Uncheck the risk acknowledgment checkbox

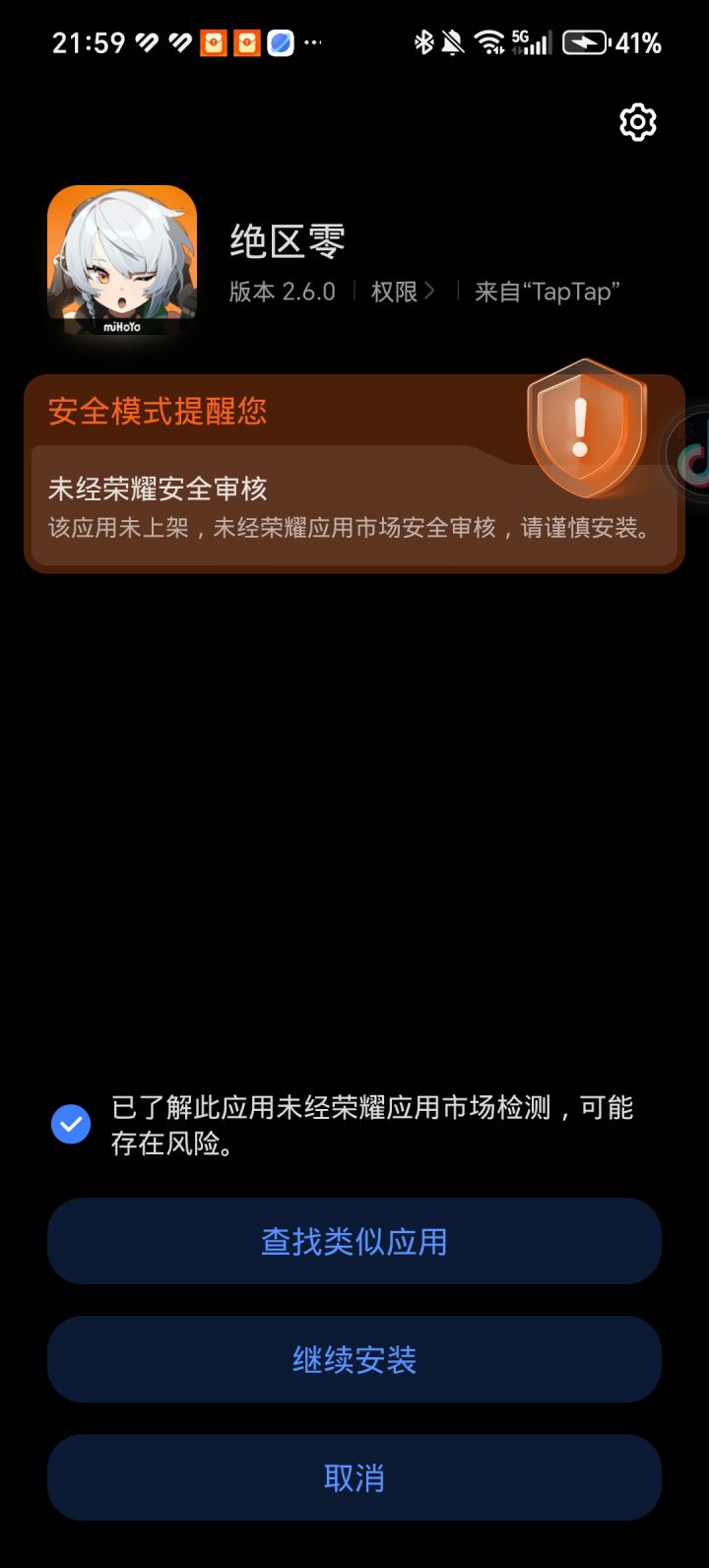point(70,1123)
